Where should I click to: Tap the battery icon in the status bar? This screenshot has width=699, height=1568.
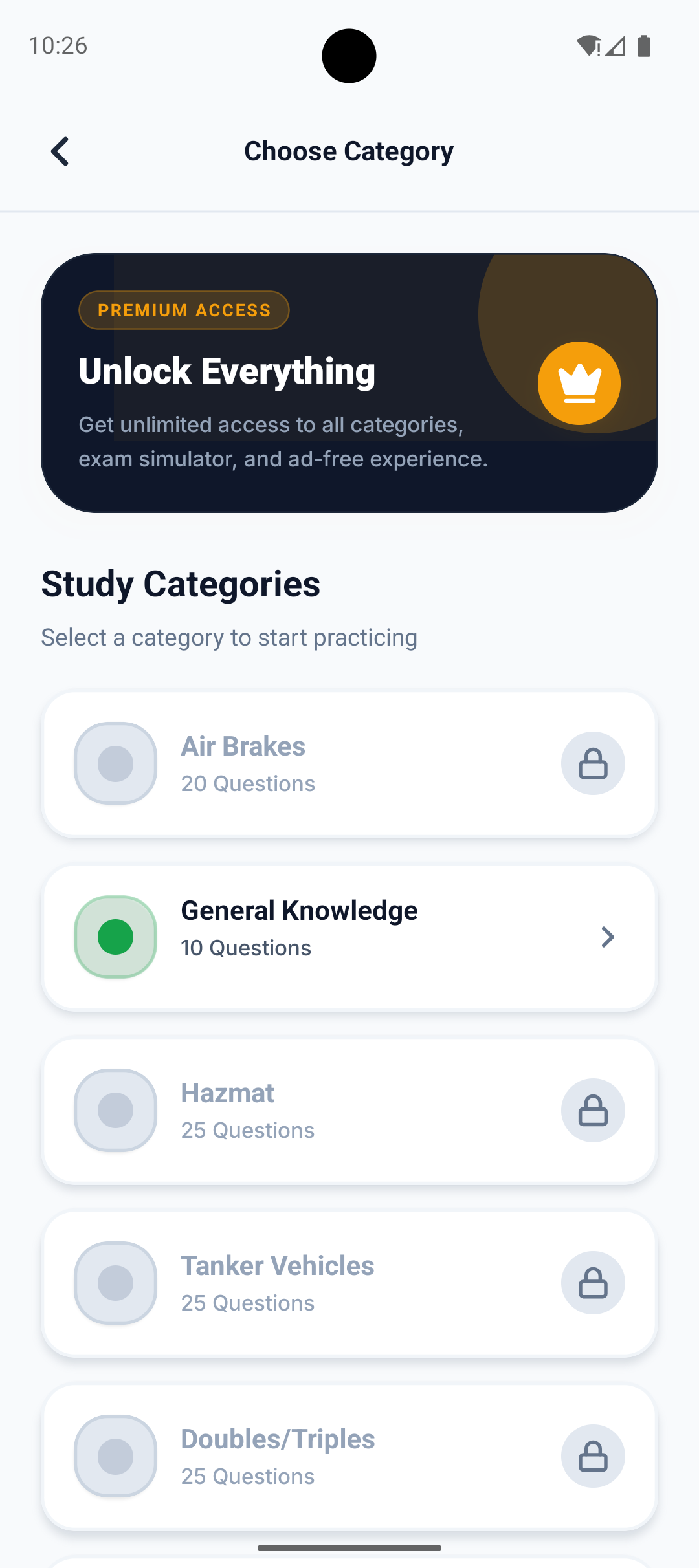(x=643, y=46)
